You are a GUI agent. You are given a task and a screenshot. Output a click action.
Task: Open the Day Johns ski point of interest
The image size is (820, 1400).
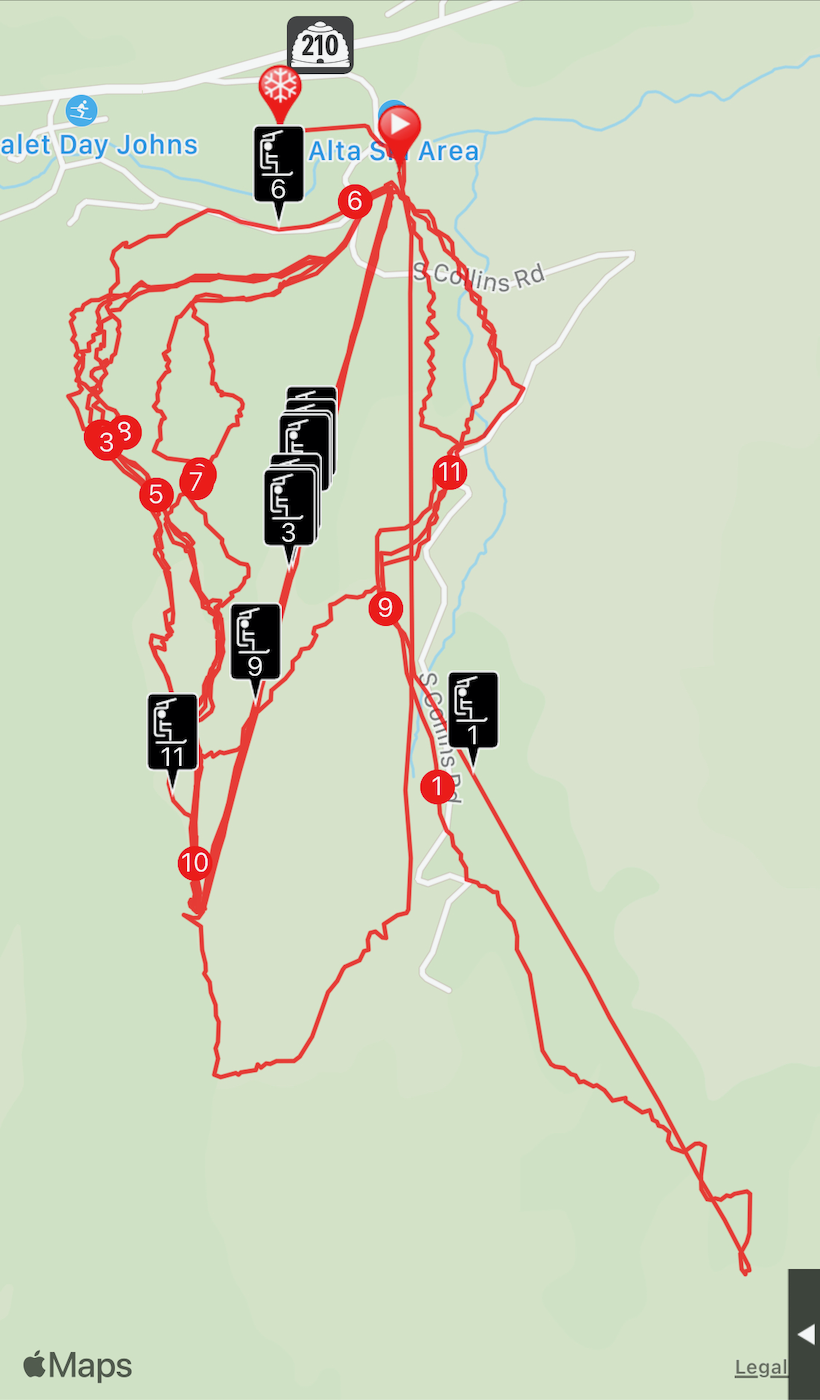tap(80, 109)
